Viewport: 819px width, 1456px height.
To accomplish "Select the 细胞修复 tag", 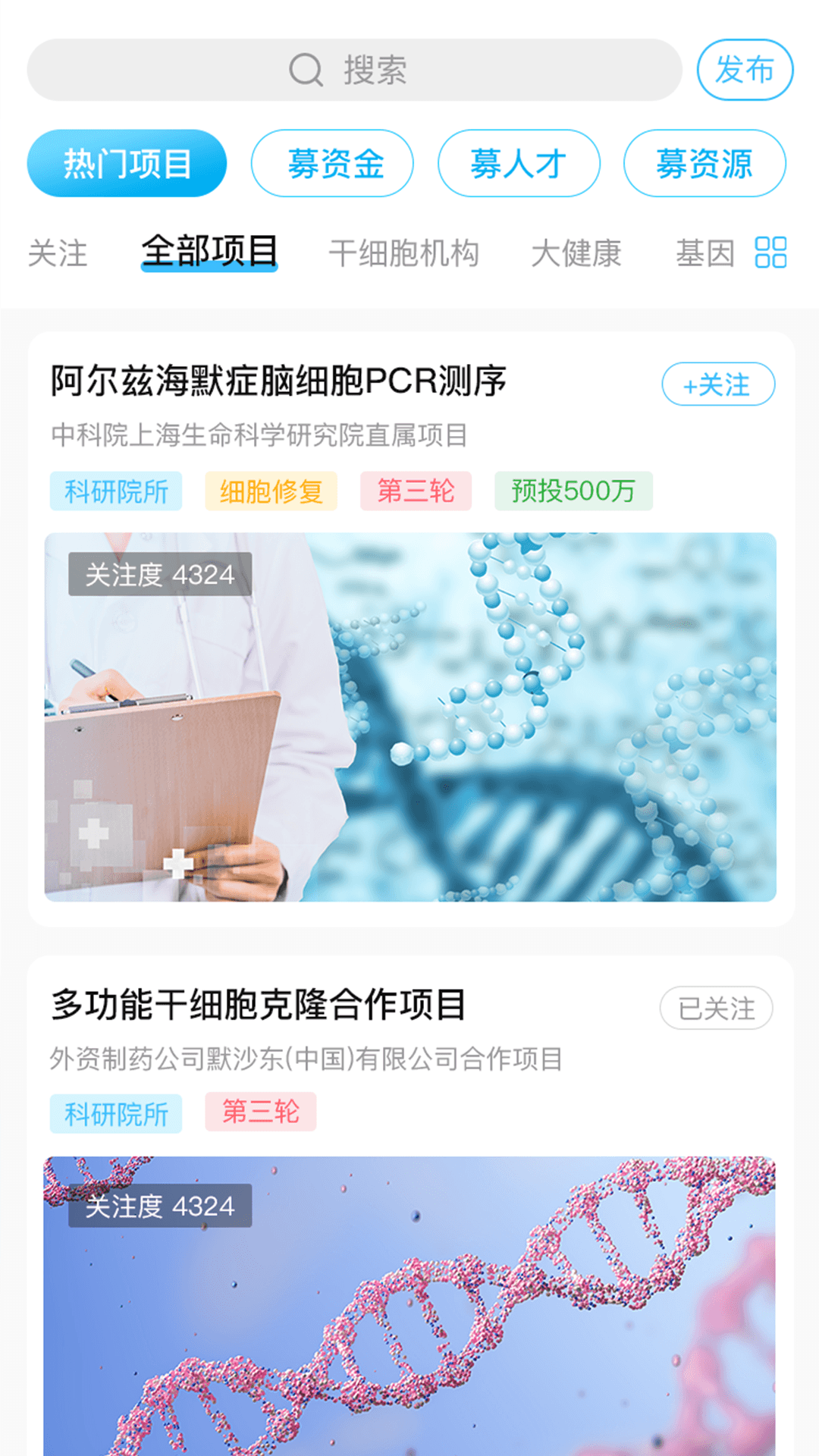I will (x=271, y=490).
